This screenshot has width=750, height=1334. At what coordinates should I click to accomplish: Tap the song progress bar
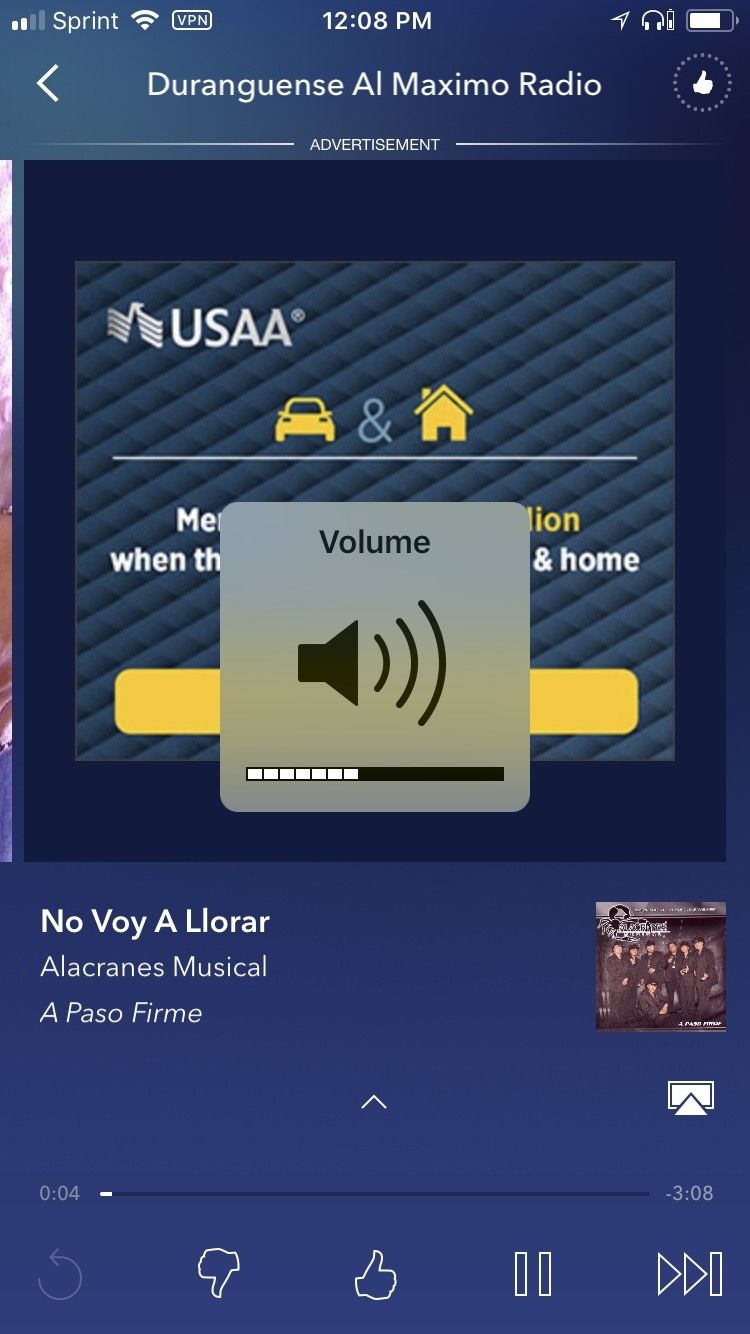tap(375, 1193)
